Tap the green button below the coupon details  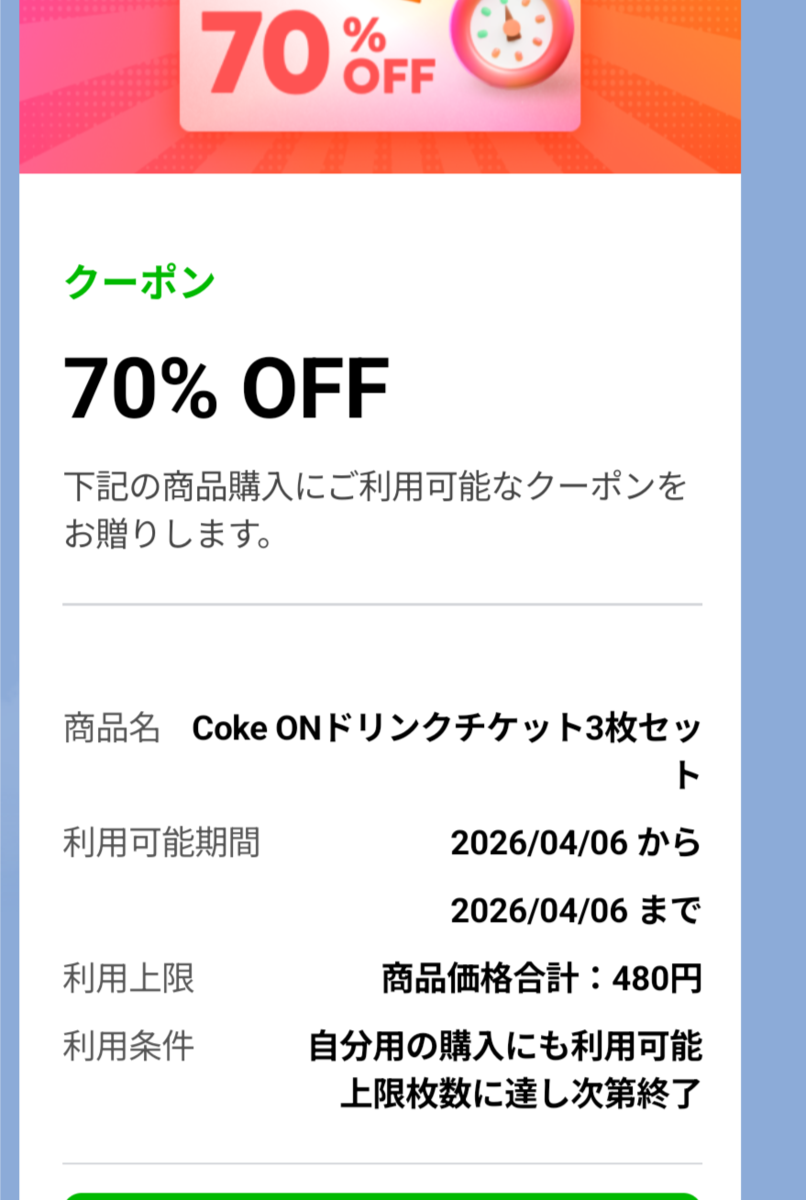point(382,1196)
